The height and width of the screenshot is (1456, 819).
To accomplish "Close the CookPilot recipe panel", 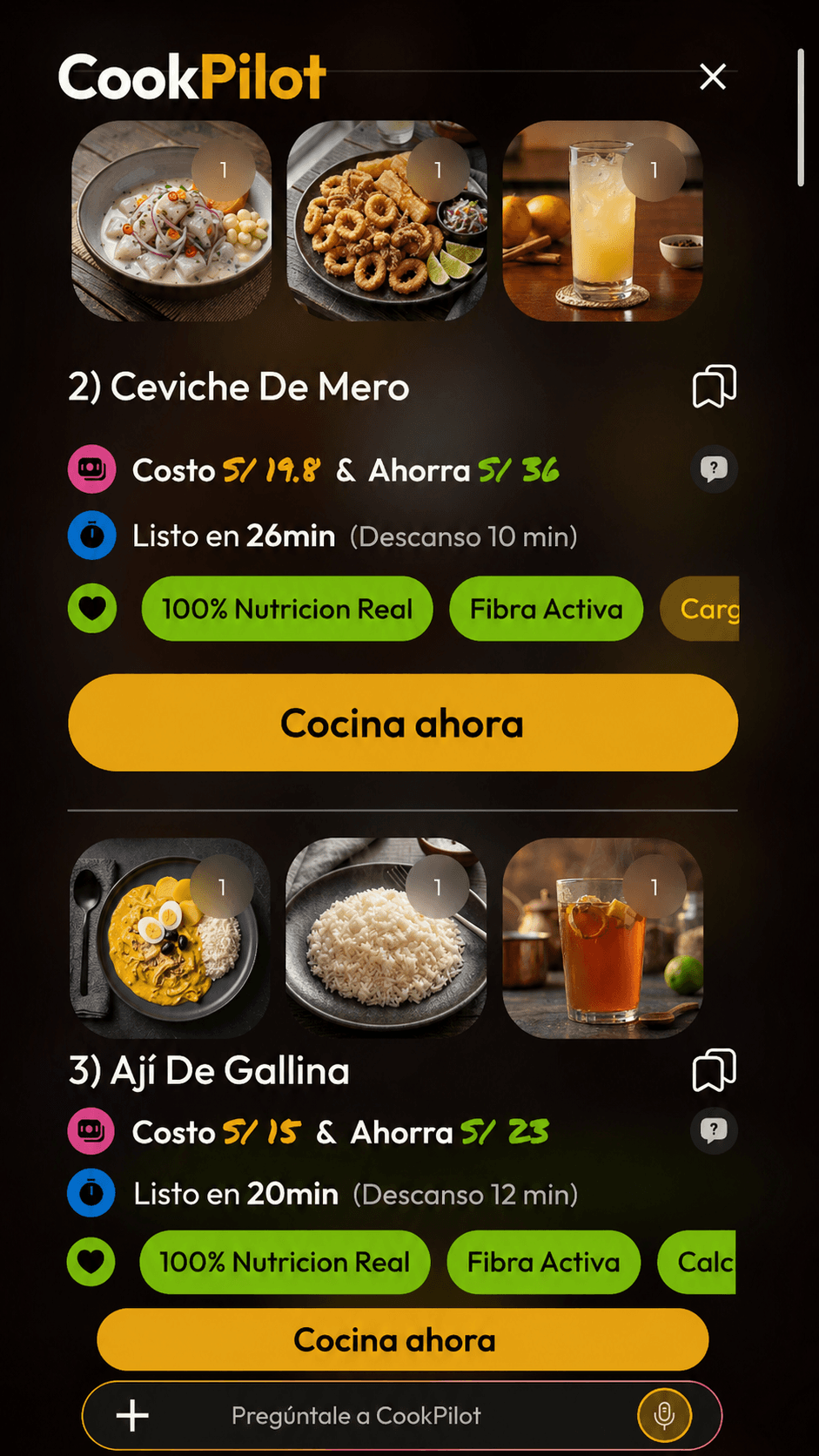I will (713, 77).
